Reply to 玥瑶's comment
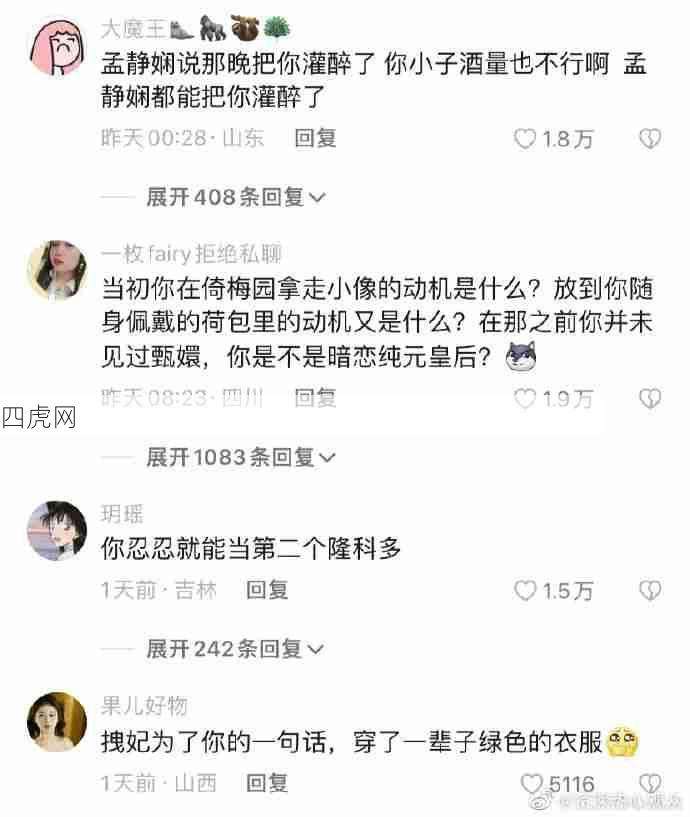Viewport: 690px width, 817px height. tap(266, 590)
